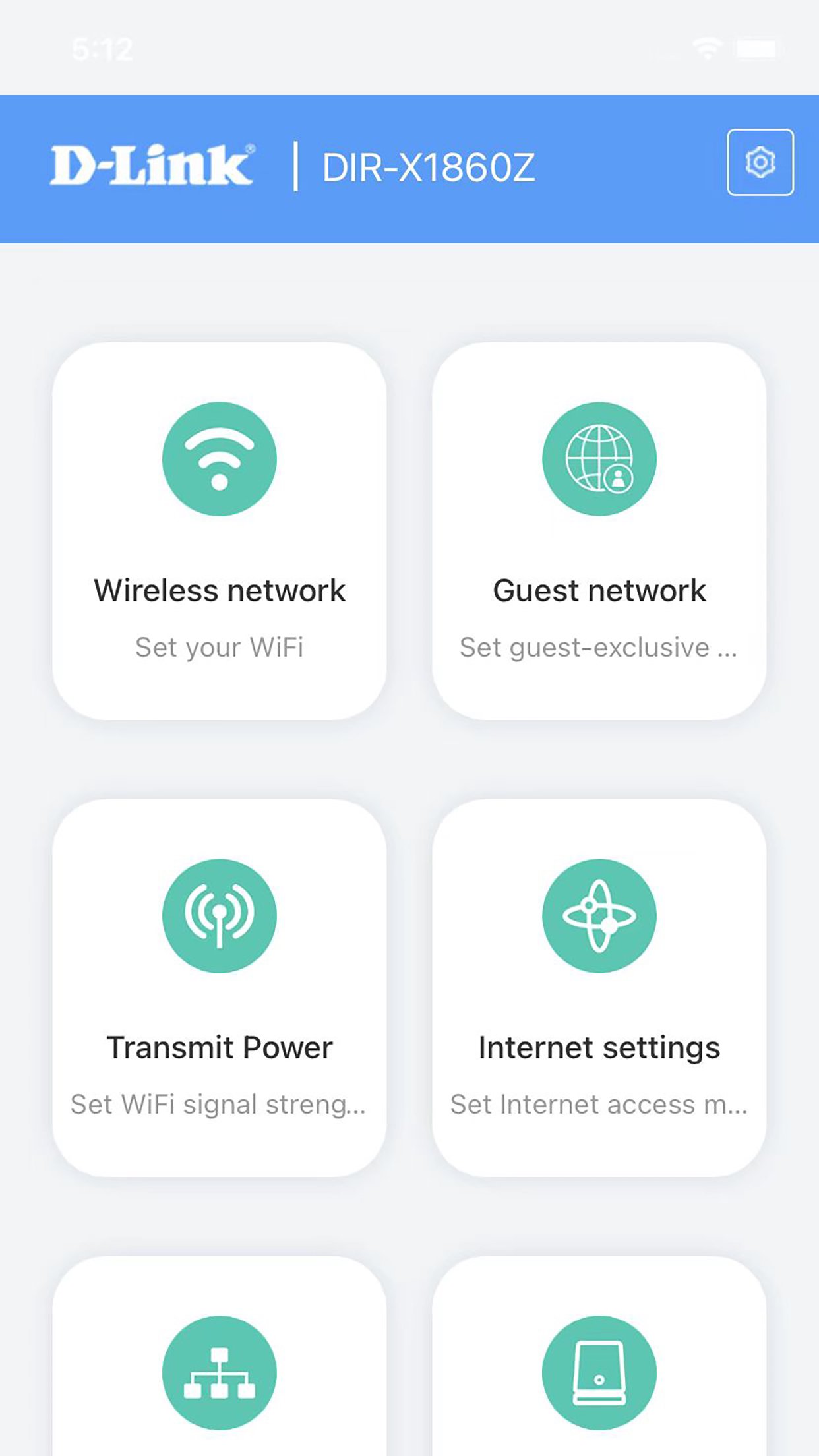Tap the router device icon card
Screen dimensions: 819x1456
(x=599, y=1356)
